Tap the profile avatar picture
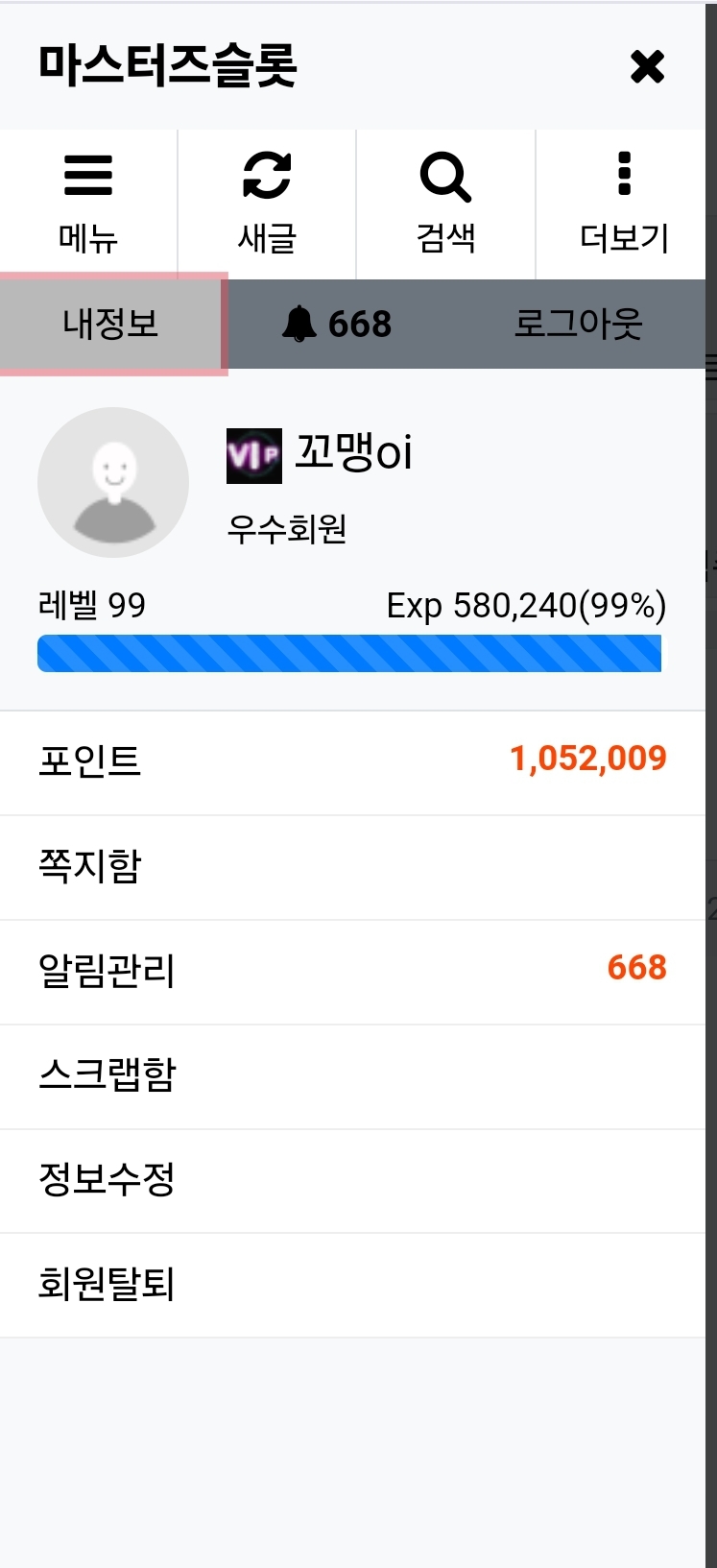 click(113, 482)
